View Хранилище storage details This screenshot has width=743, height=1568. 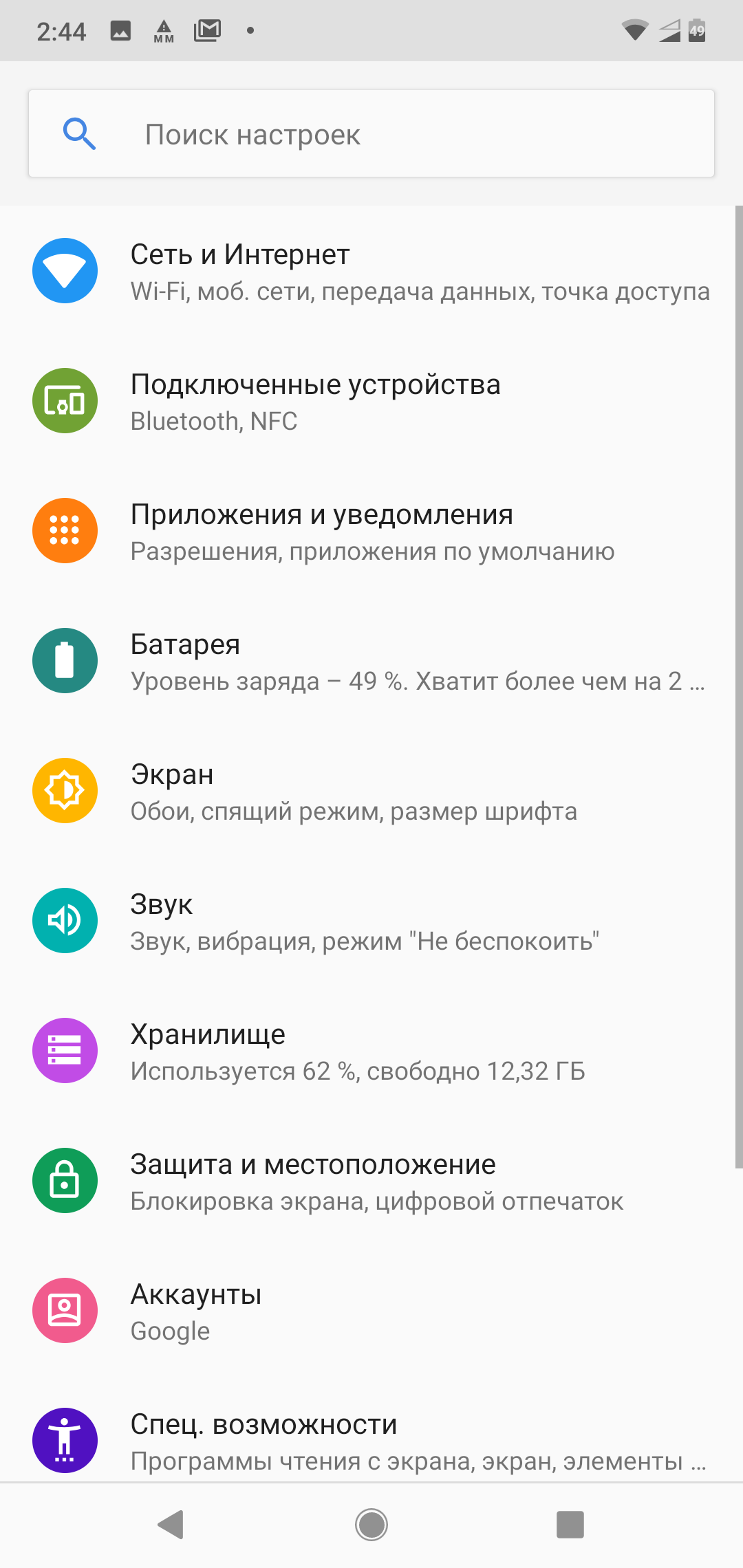[x=371, y=1051]
